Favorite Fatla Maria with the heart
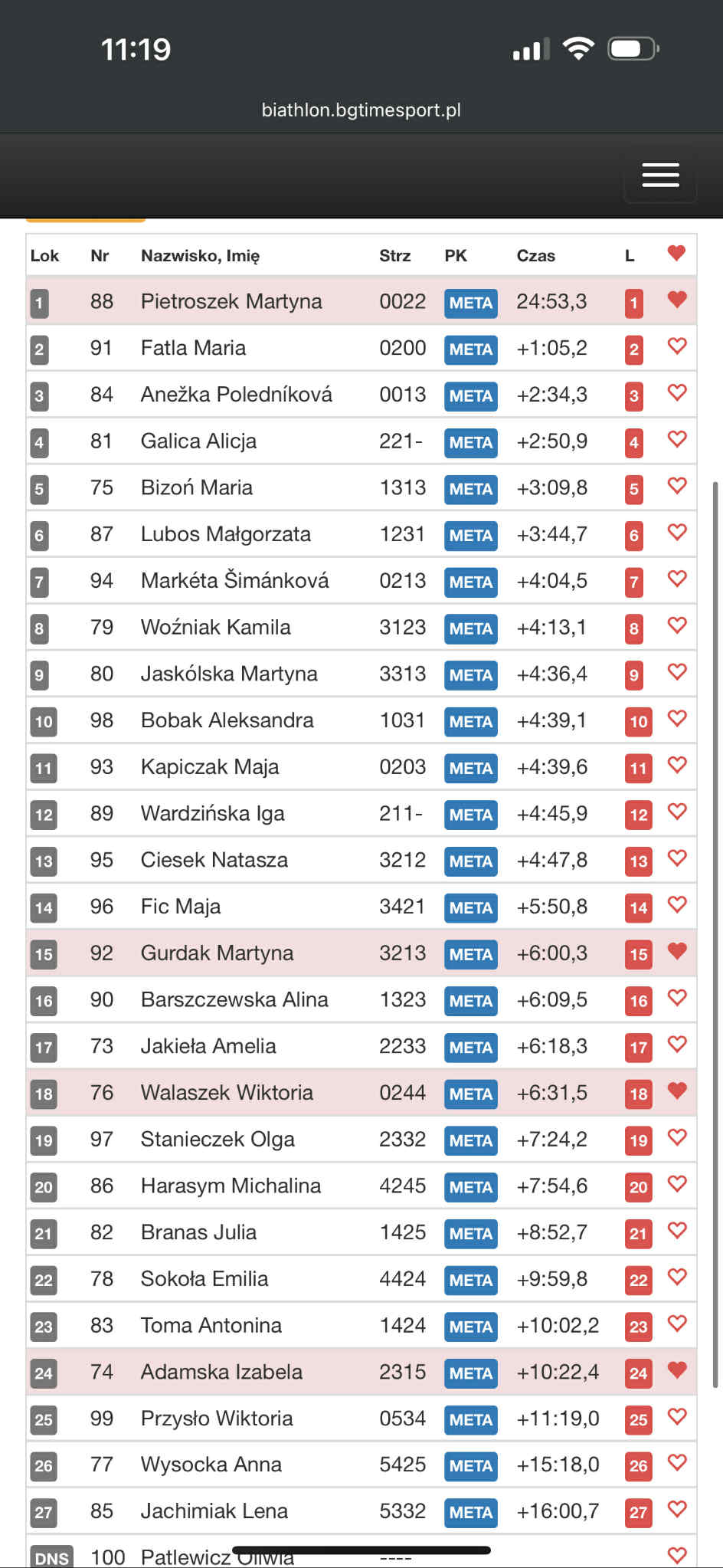 click(677, 346)
